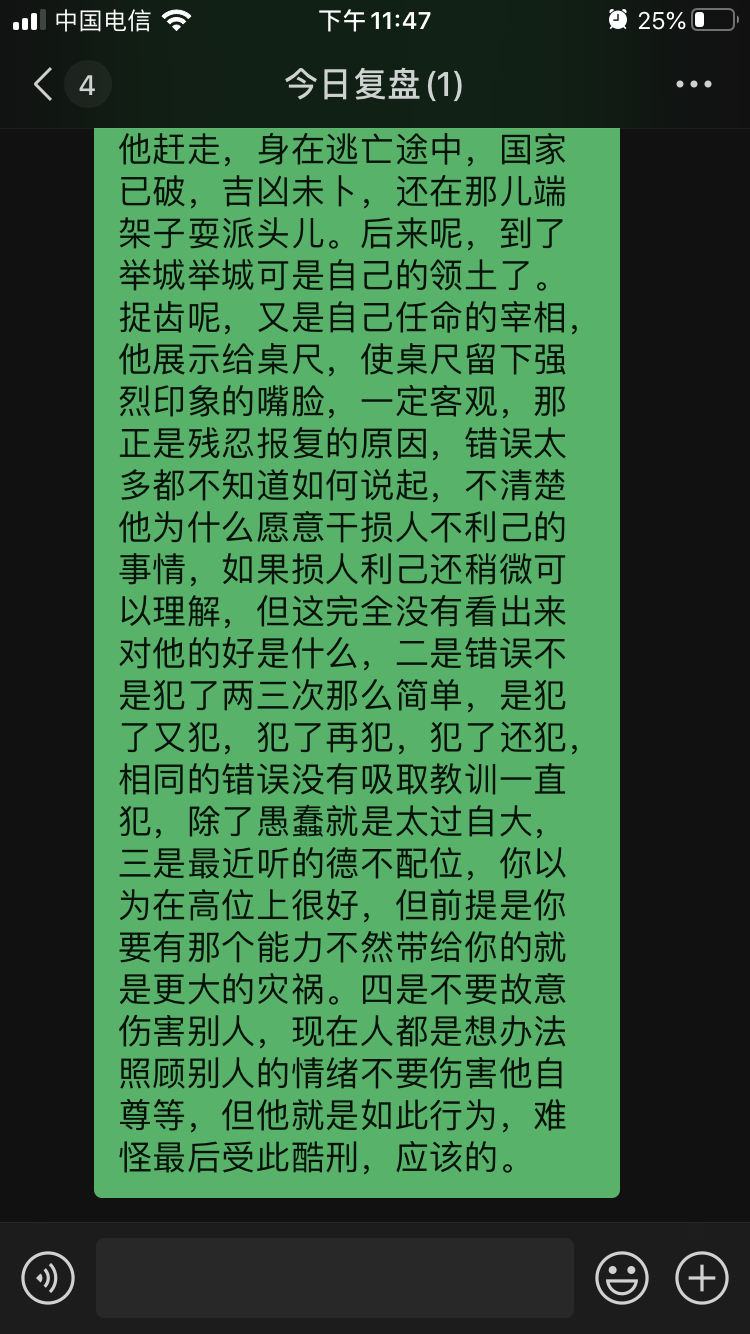
Task: Open the plus attachment menu
Action: 702,1278
